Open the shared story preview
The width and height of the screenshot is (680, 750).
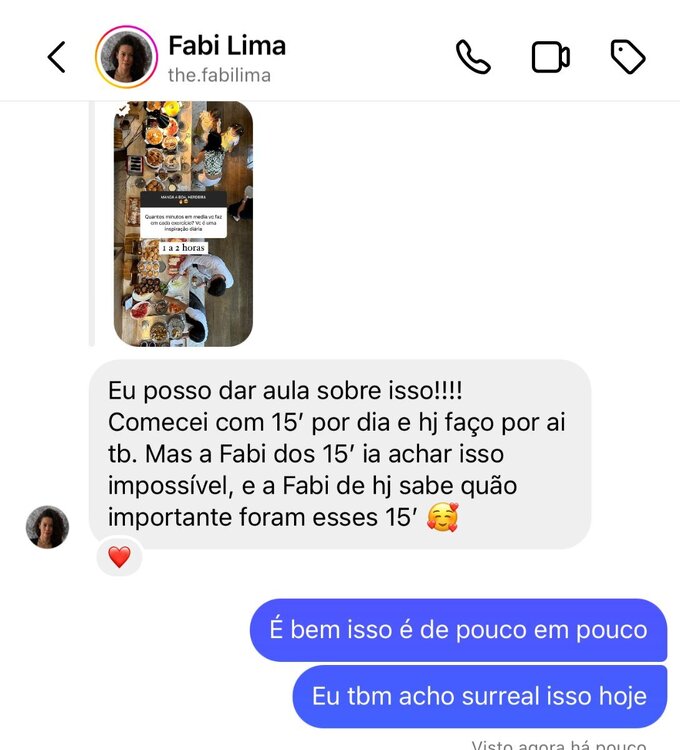pos(183,224)
